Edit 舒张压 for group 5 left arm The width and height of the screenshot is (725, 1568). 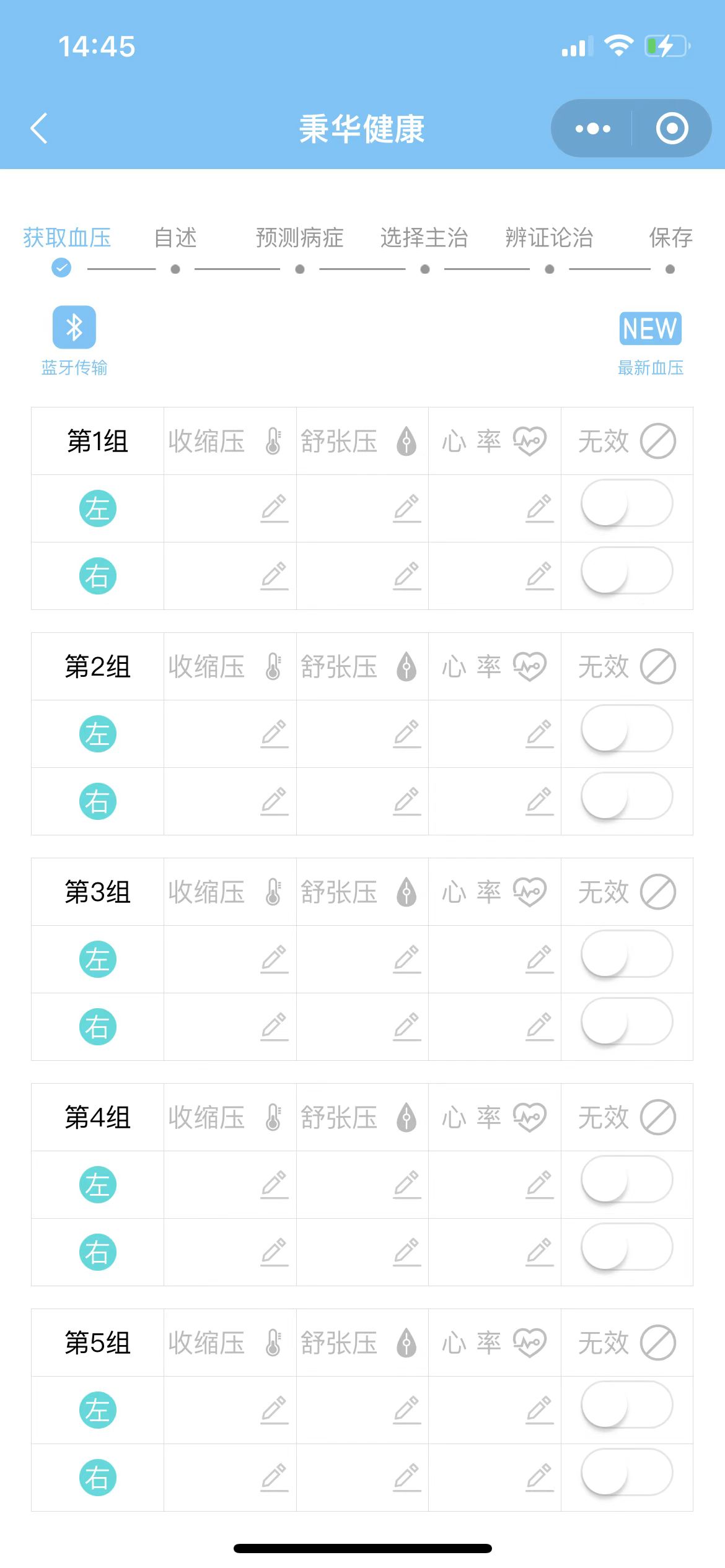[406, 1410]
